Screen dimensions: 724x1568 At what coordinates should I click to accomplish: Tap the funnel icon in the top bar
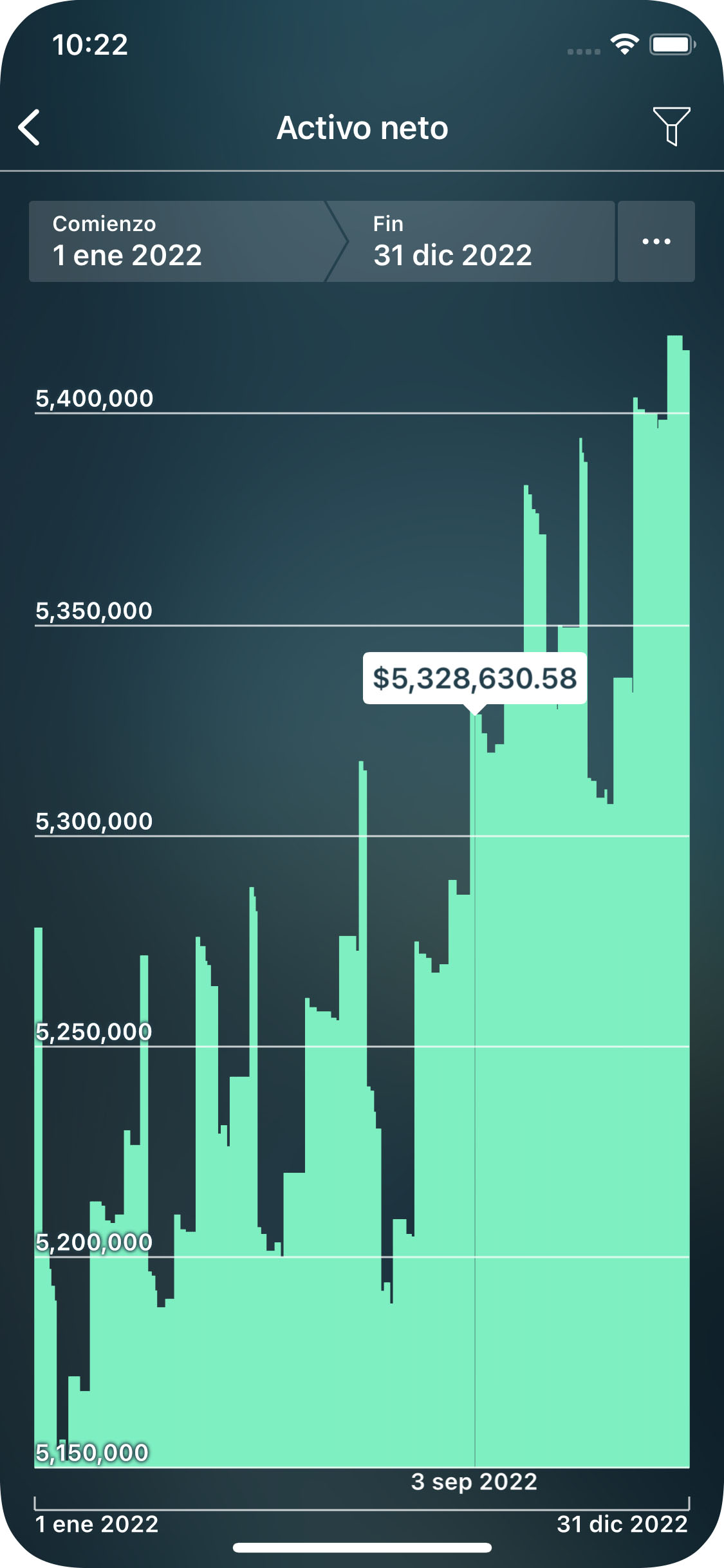(672, 127)
